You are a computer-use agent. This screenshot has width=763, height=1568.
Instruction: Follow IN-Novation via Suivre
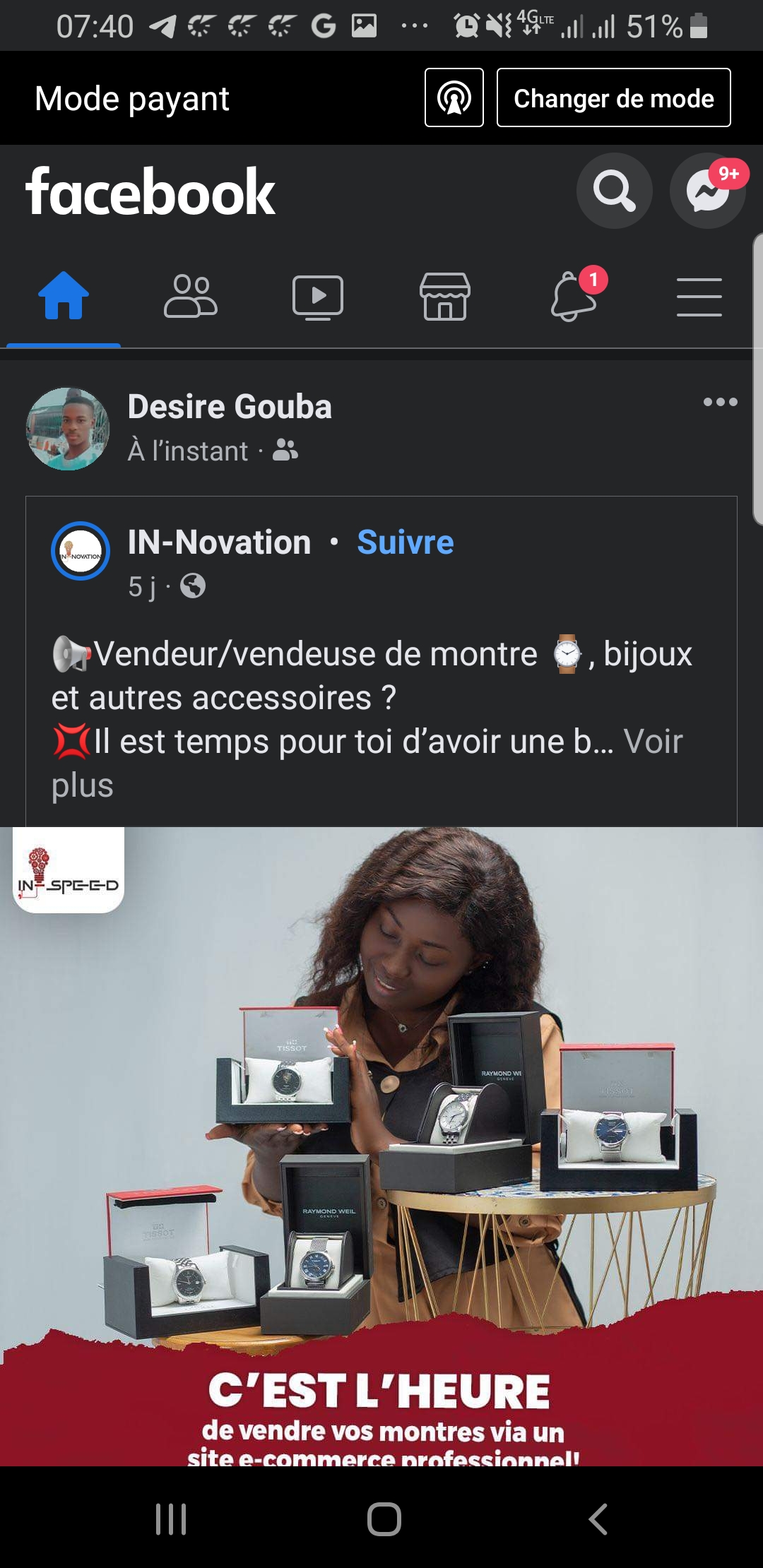click(405, 542)
